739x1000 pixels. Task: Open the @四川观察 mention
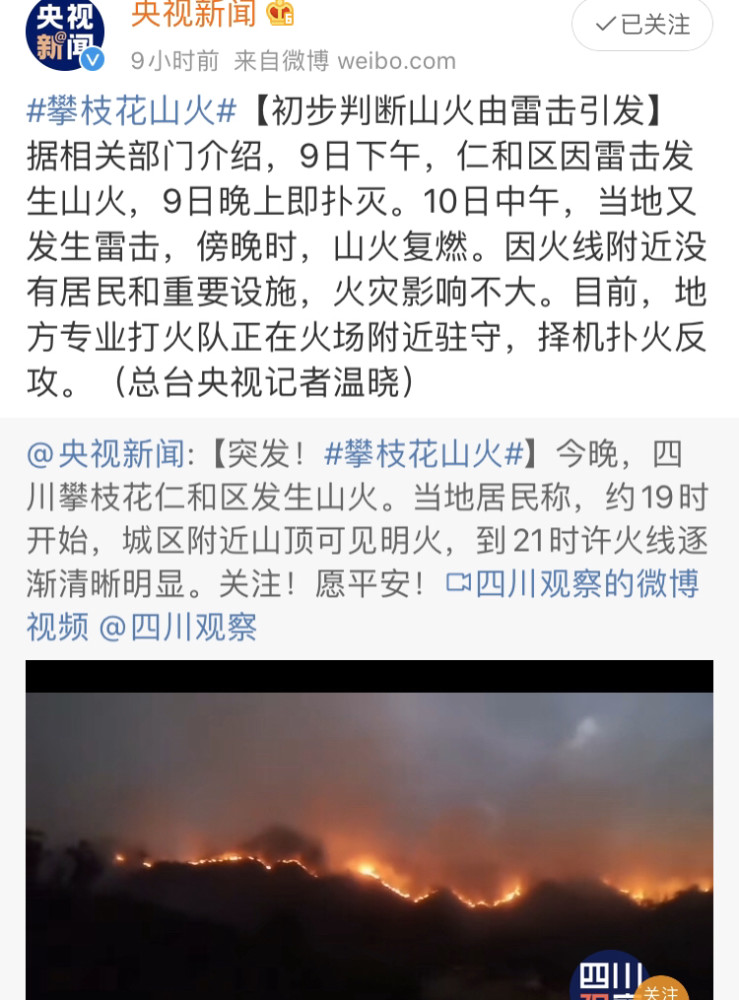coord(178,627)
